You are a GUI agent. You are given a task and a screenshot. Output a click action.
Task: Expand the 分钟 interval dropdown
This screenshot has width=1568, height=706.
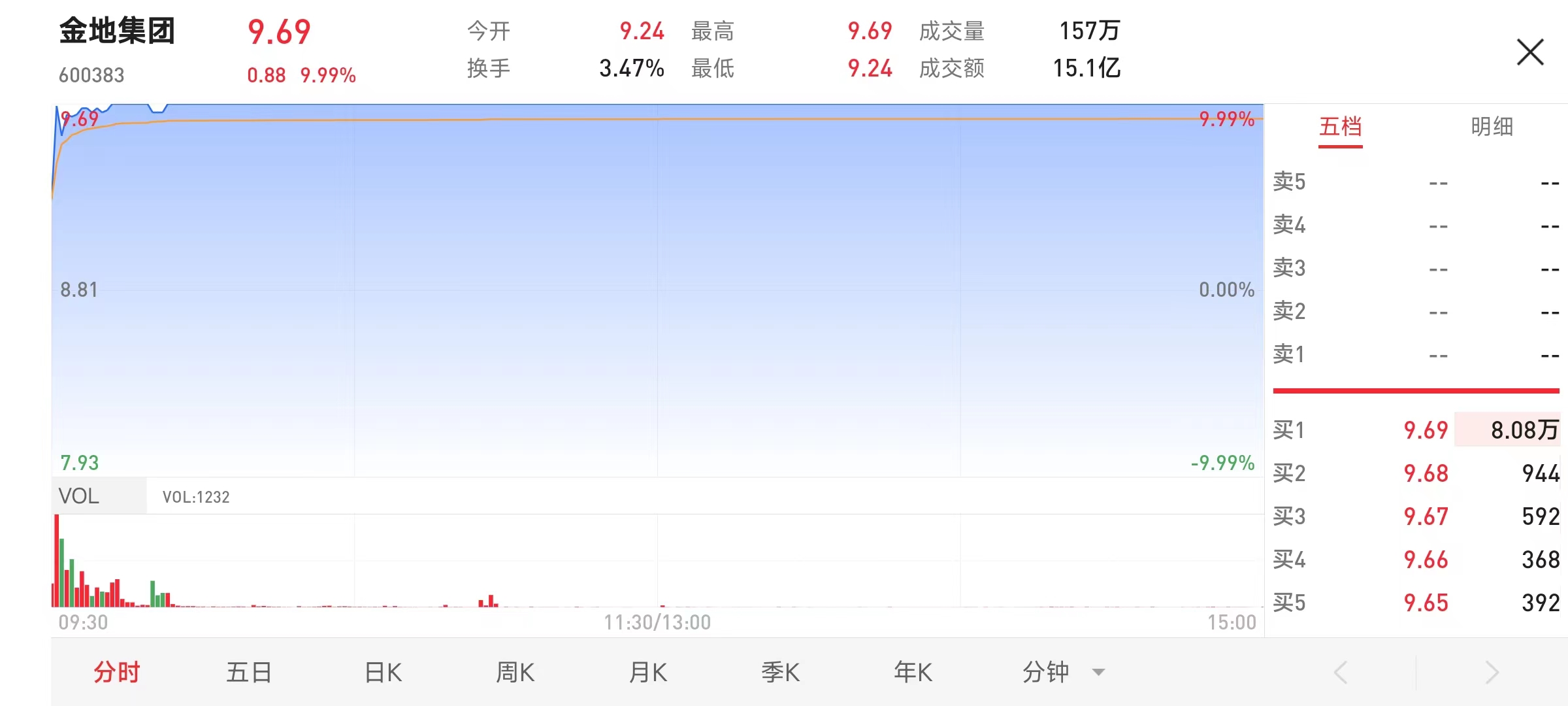(x=1064, y=672)
